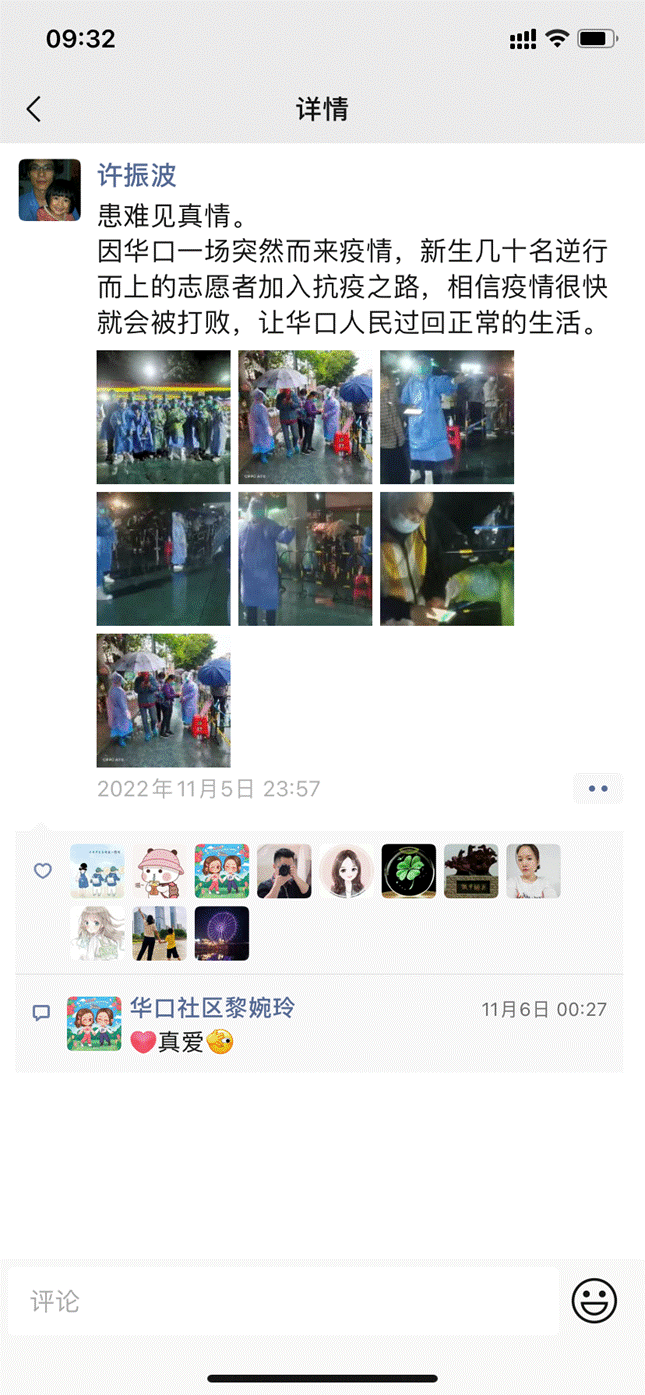Open the liker holding a camera avatar
The image size is (645, 1395).
click(284, 871)
